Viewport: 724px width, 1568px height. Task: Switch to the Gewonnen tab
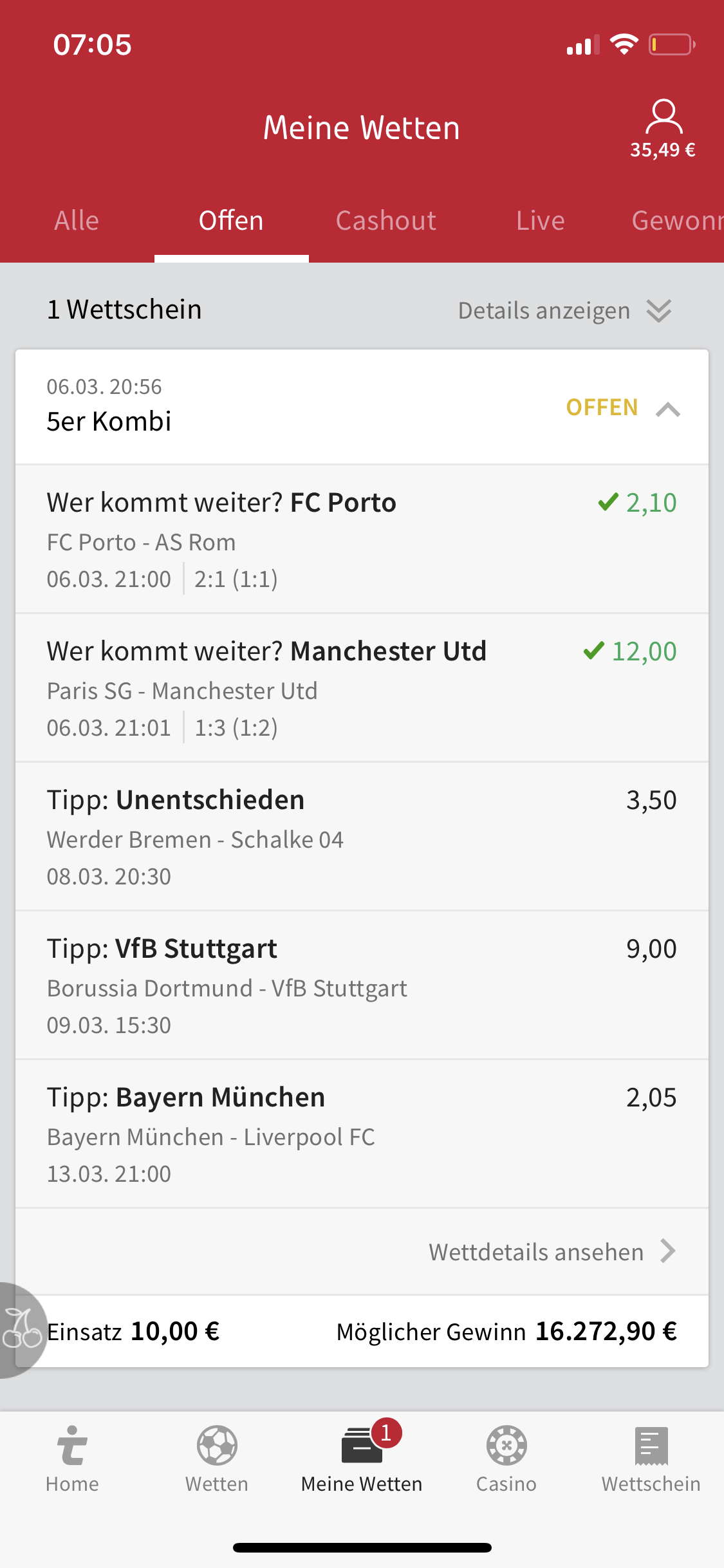click(x=677, y=221)
